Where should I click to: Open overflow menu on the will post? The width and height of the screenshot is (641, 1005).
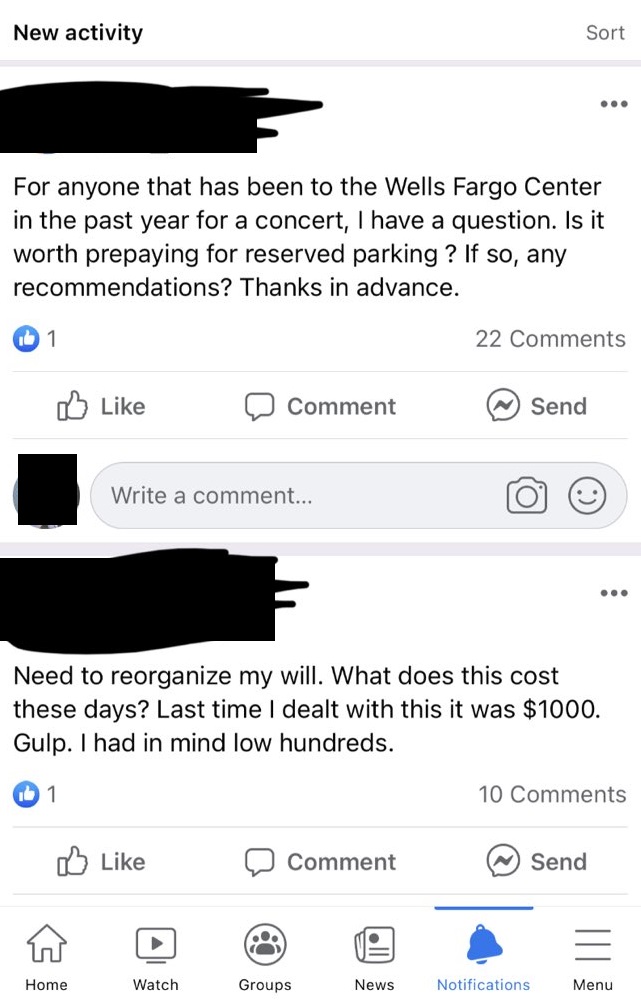(613, 593)
